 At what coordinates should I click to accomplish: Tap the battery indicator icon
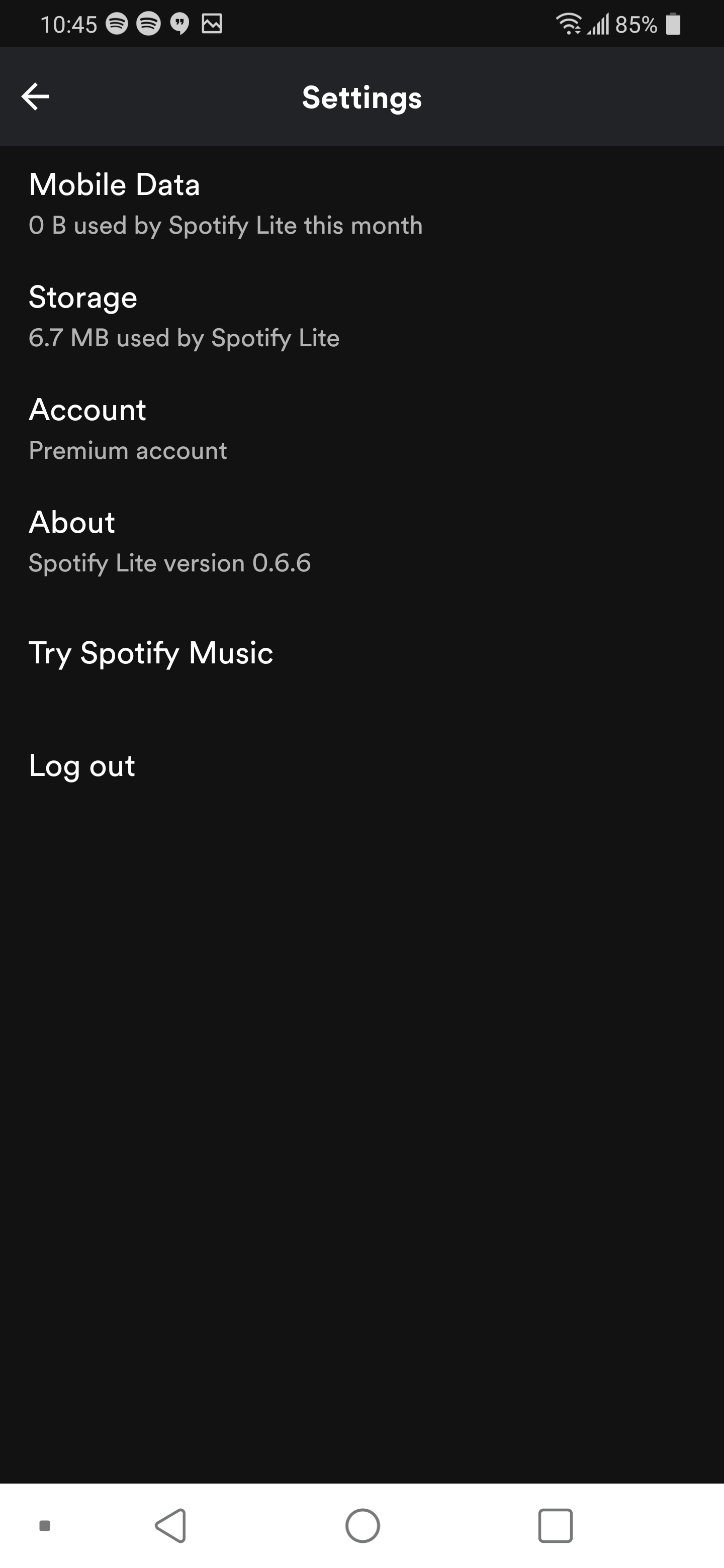point(673,24)
